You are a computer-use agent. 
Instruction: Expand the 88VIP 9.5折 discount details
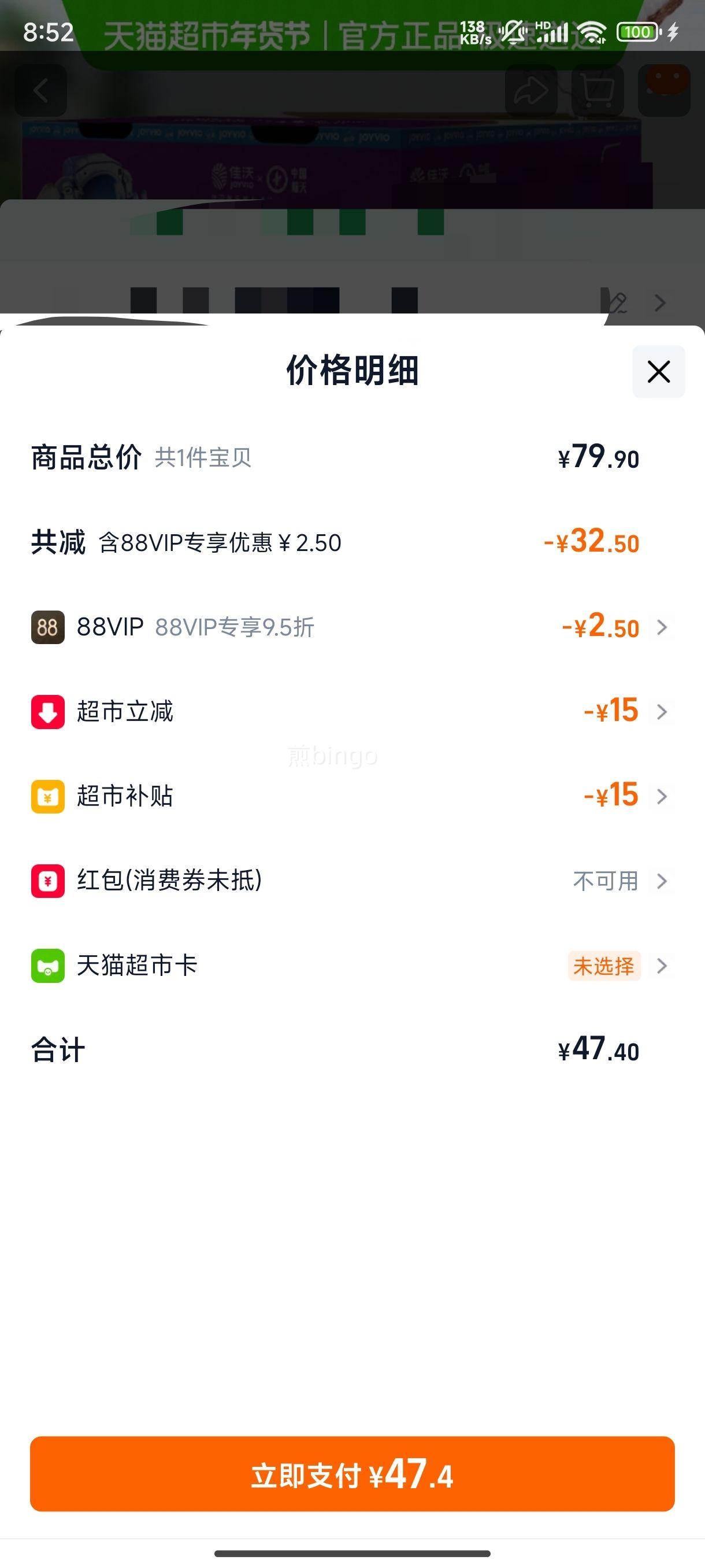click(661, 627)
